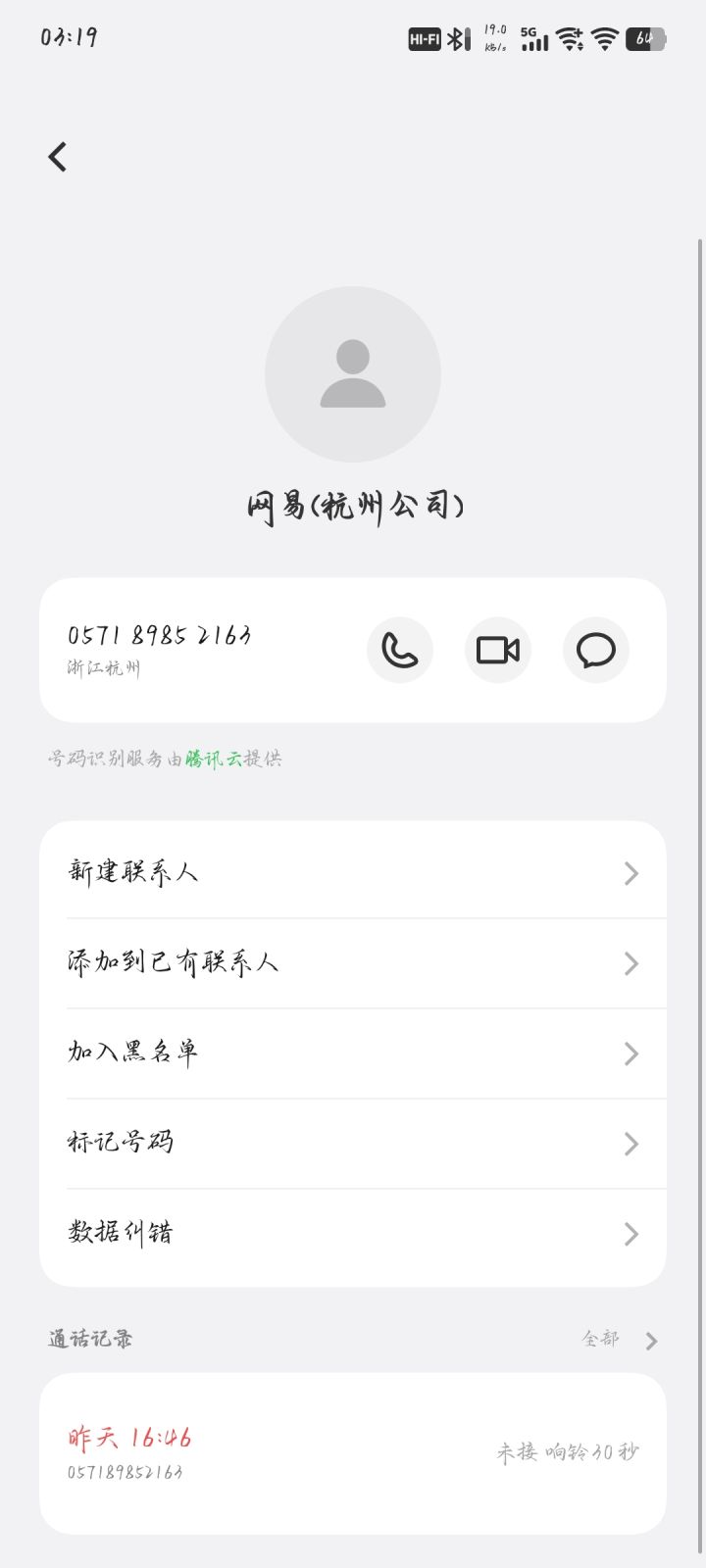
Task: Tap the HI-FI indicator in the status bar
Action: coord(424,39)
